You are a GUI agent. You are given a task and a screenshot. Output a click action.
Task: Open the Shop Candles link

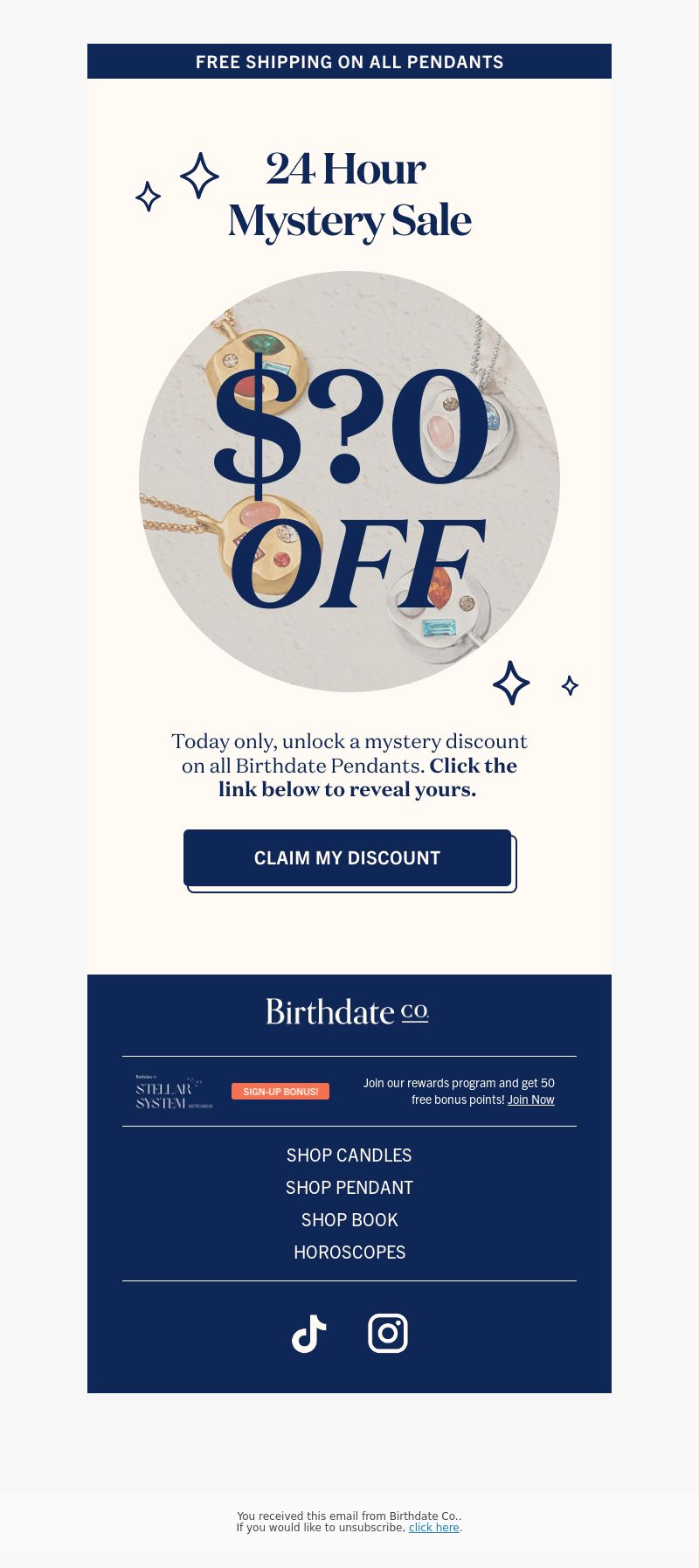(349, 1155)
